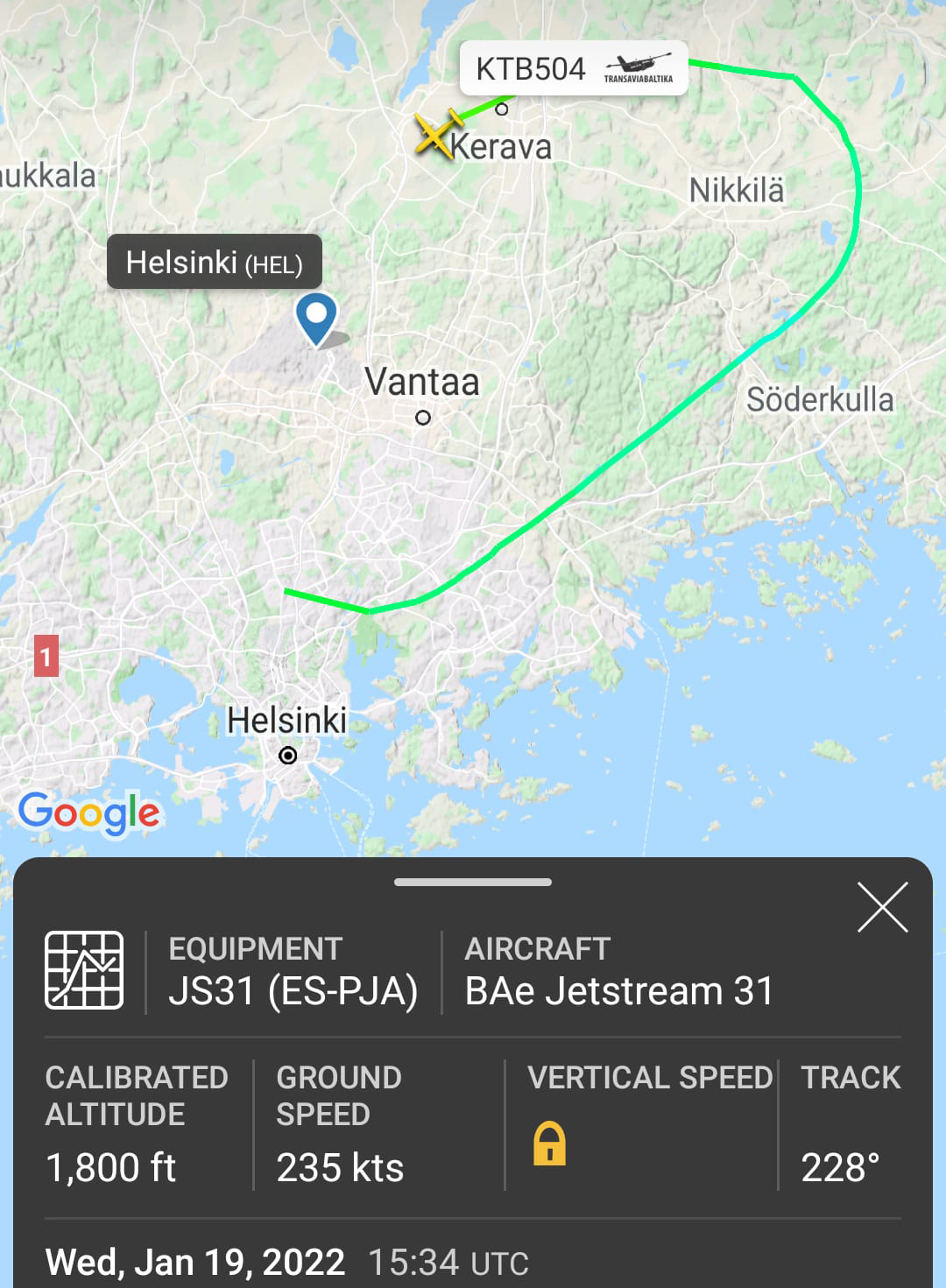Screen dimensions: 946x1288
Task: Tap the KTB504 flight label
Action: click(574, 68)
